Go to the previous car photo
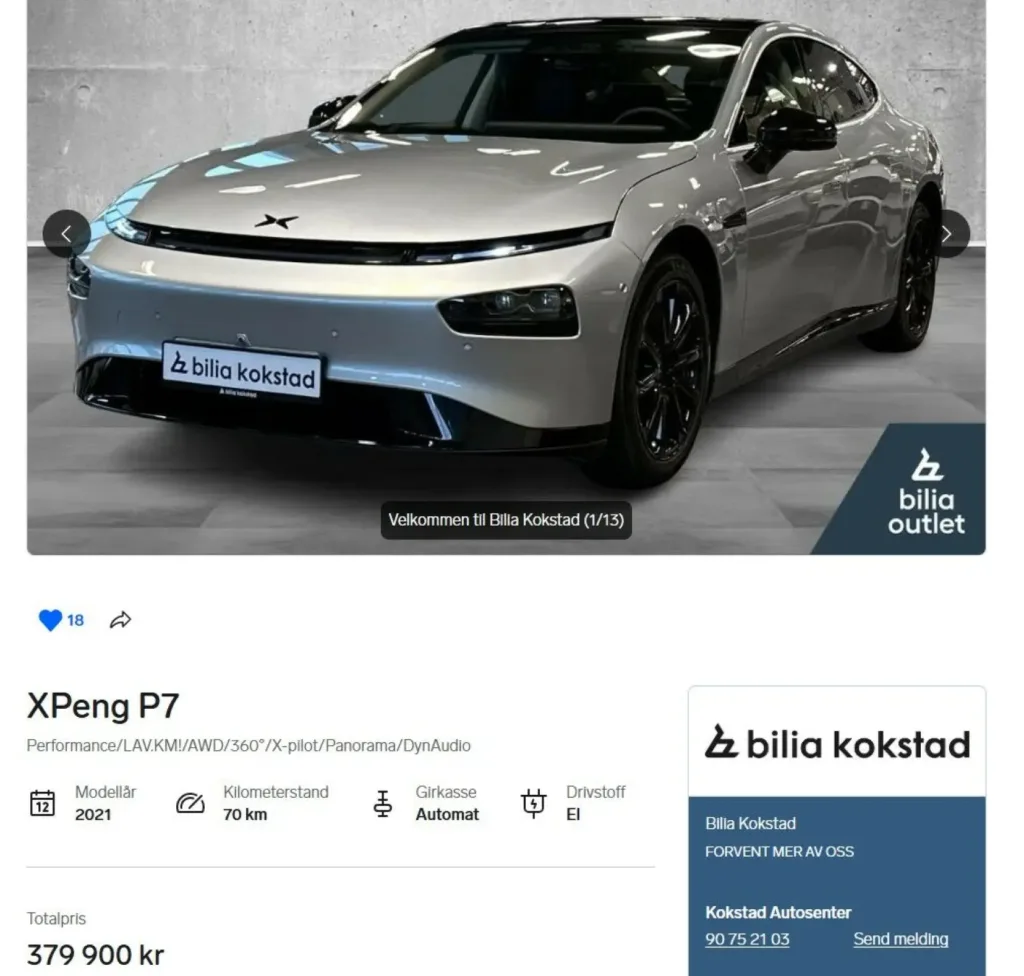1024x976 pixels. pyautogui.click(x=66, y=234)
